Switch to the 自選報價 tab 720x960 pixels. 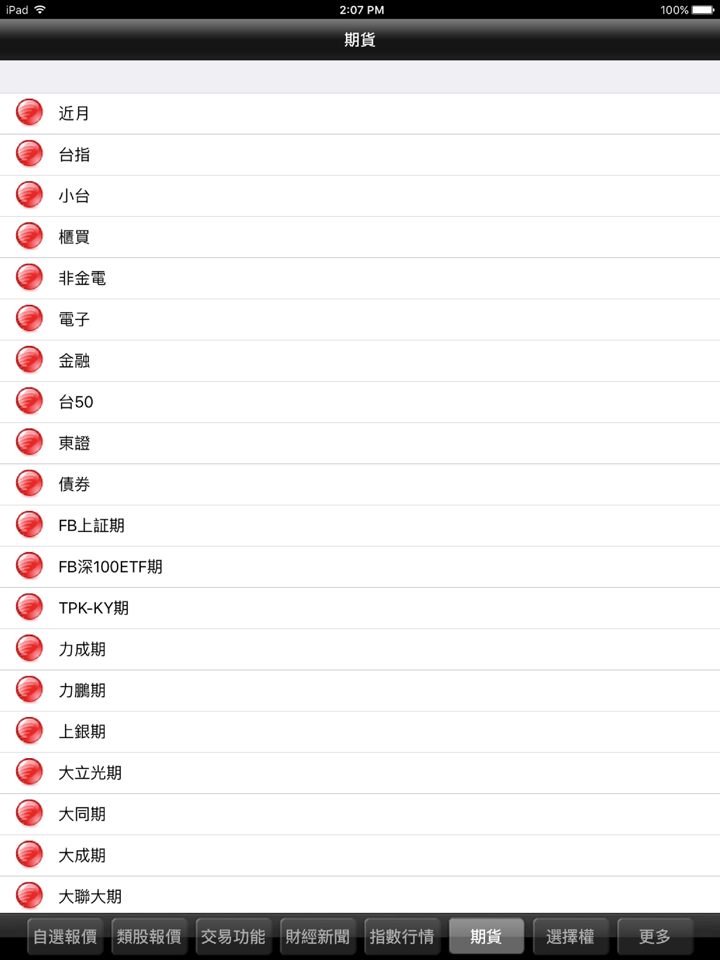[x=65, y=937]
